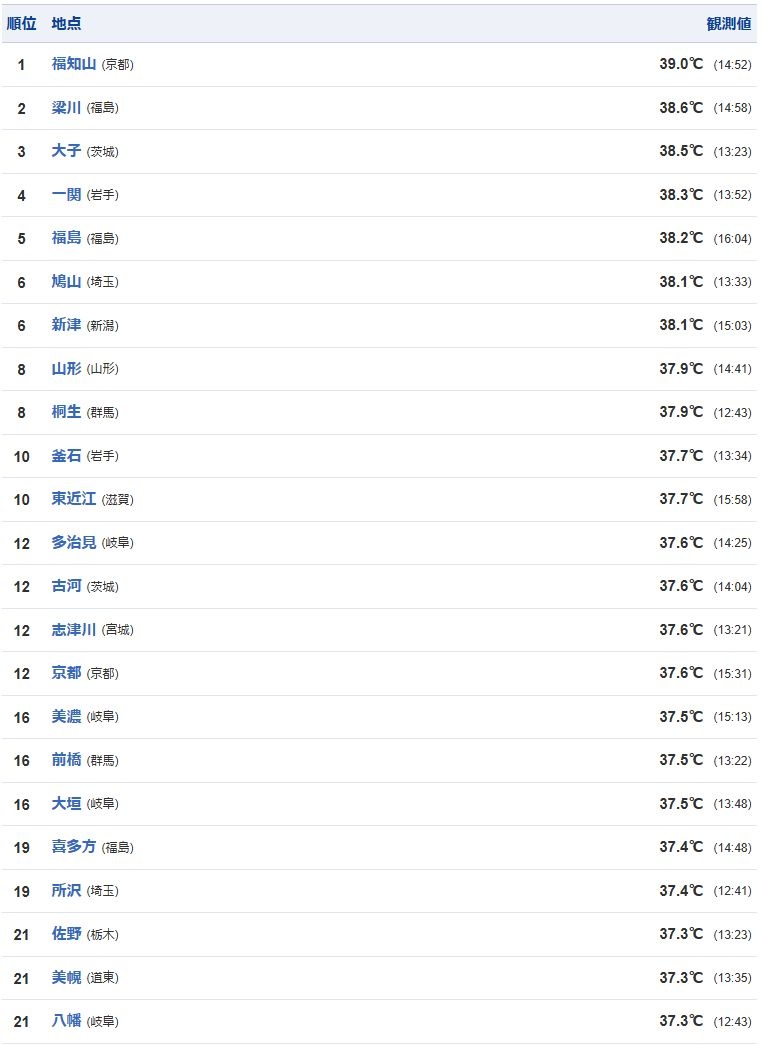
Task: Open the 福知山 location link
Action: pos(74,64)
